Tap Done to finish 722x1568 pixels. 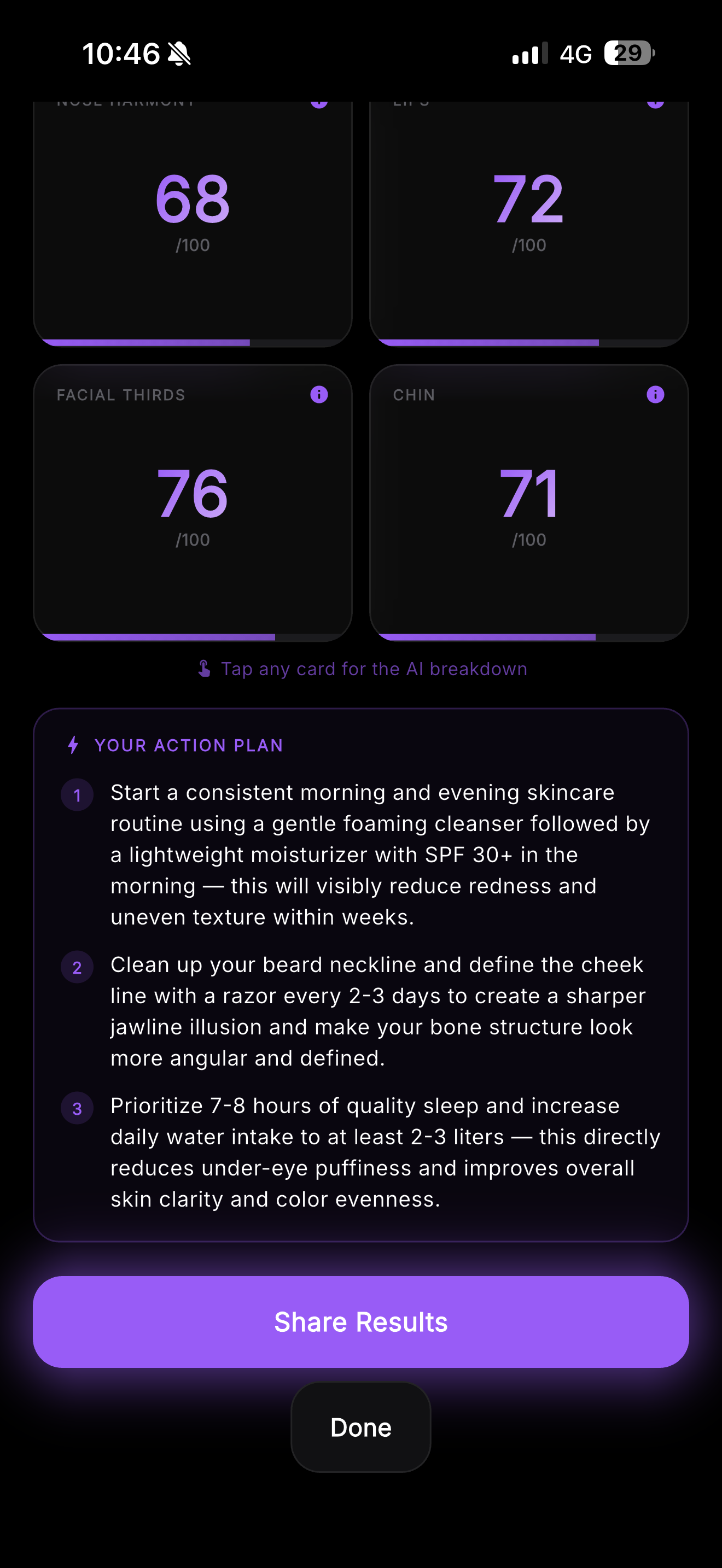[361, 1427]
